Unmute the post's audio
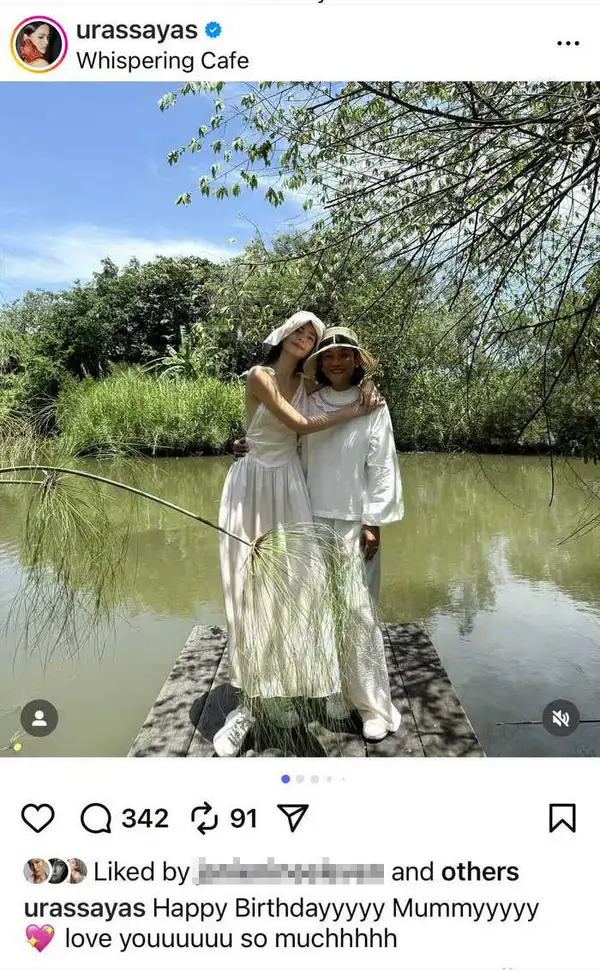The image size is (600, 971). tap(561, 717)
